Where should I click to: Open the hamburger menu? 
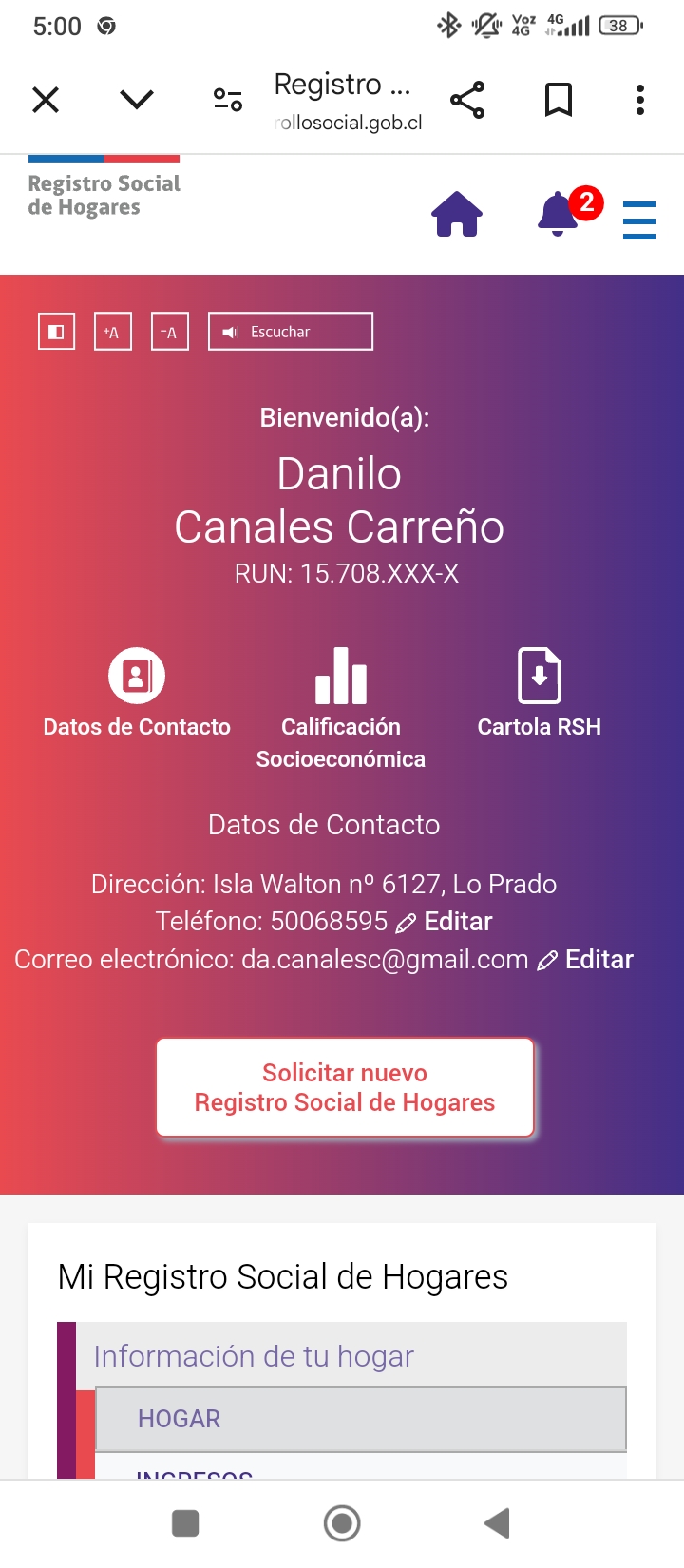tap(639, 220)
